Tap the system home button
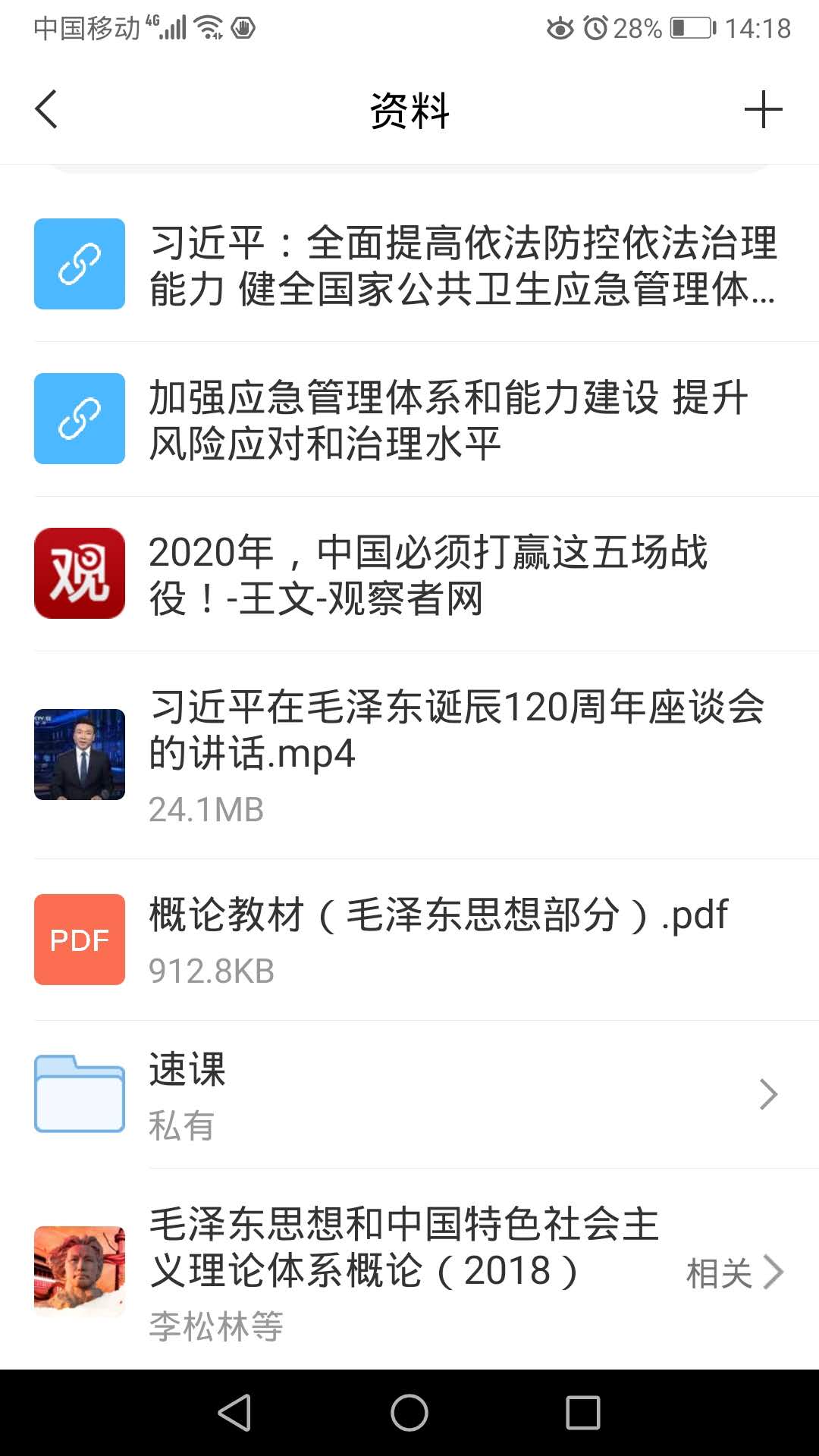 409,1414
